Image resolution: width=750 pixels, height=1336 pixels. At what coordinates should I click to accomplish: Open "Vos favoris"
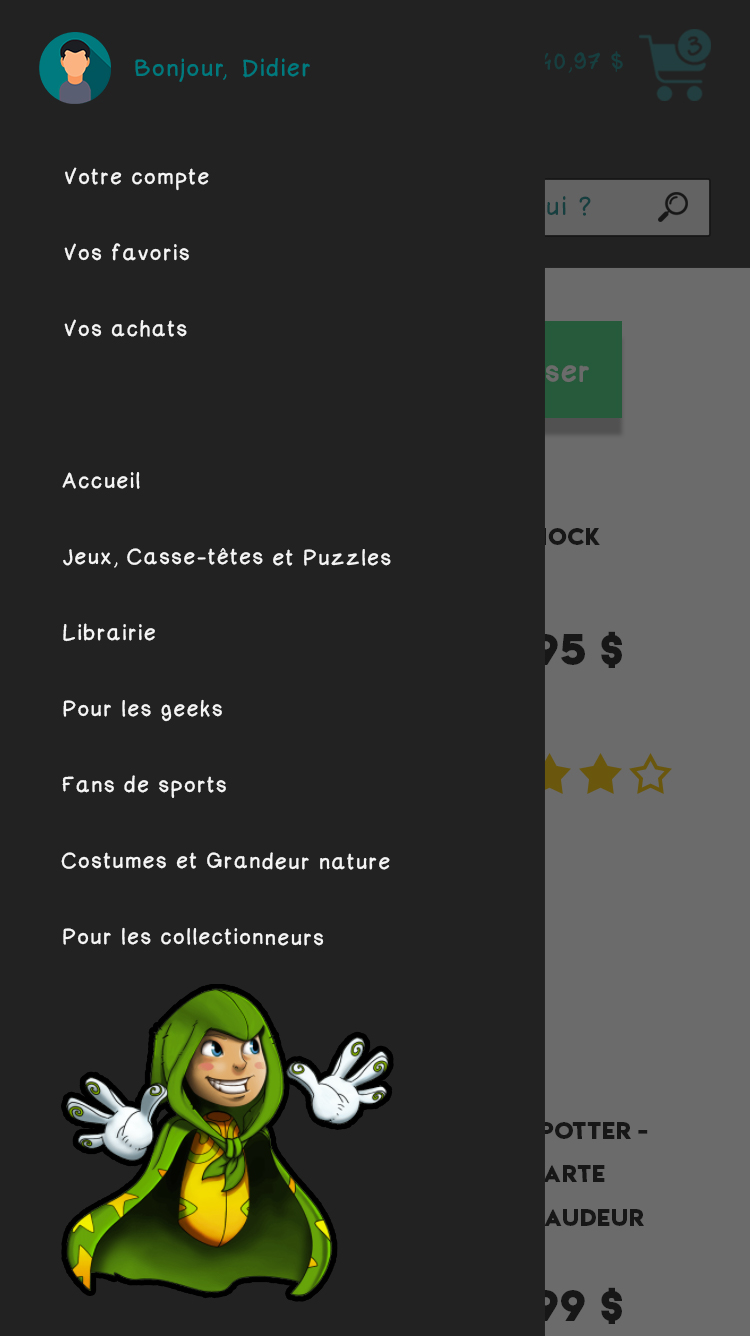coord(126,253)
